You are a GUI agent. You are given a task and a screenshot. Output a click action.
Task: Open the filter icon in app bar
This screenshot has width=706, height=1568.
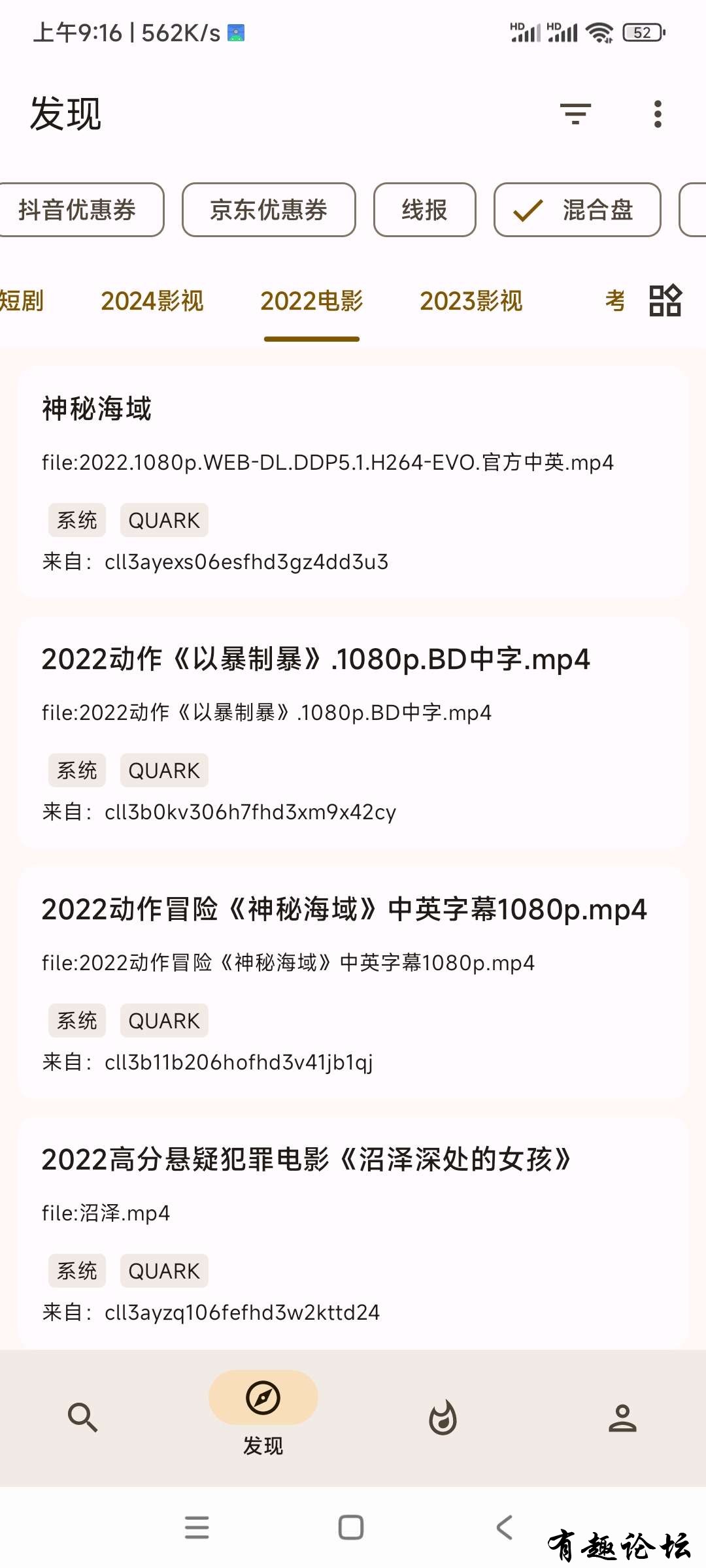[x=575, y=114]
